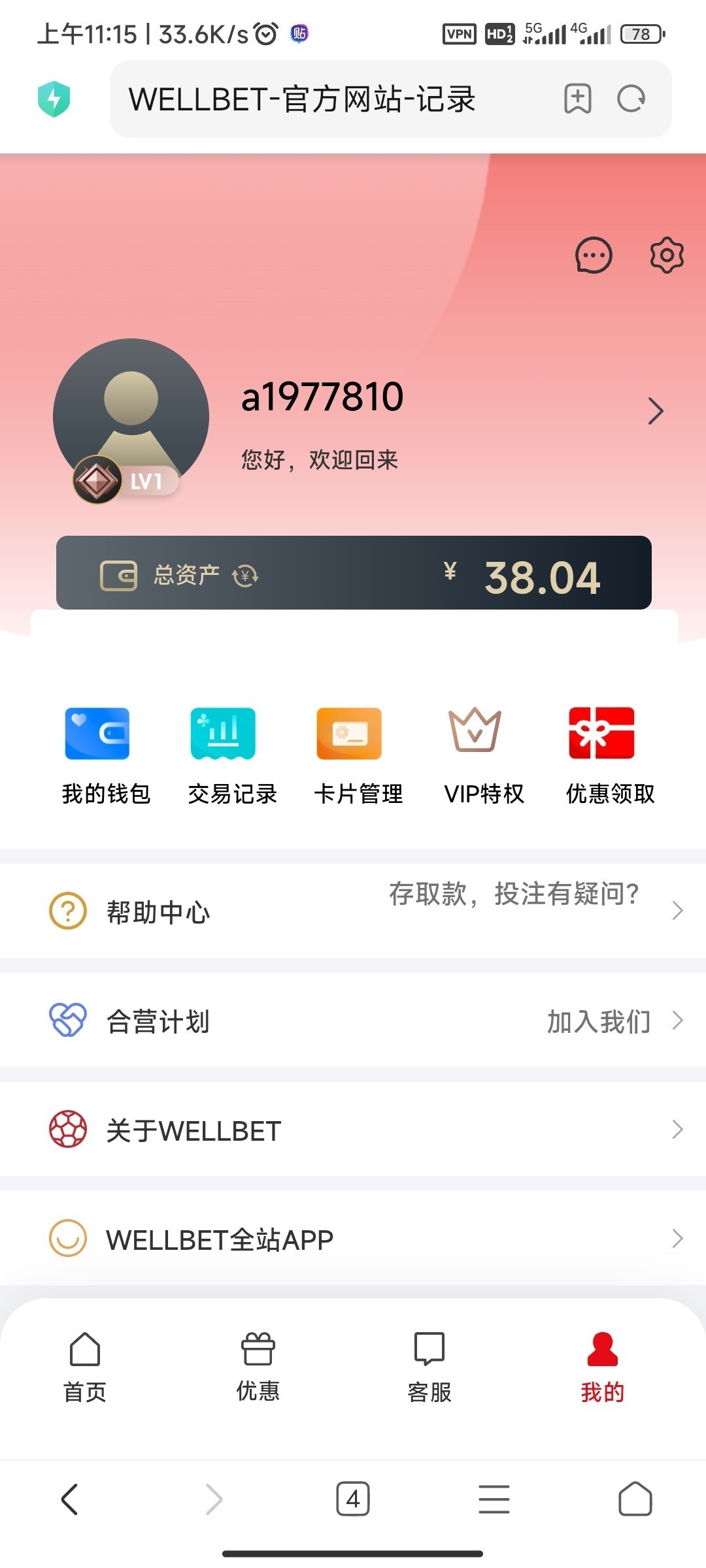This screenshot has height=1568, width=706.
Task: Switch to the 客服 customer service tab
Action: 429,1367
